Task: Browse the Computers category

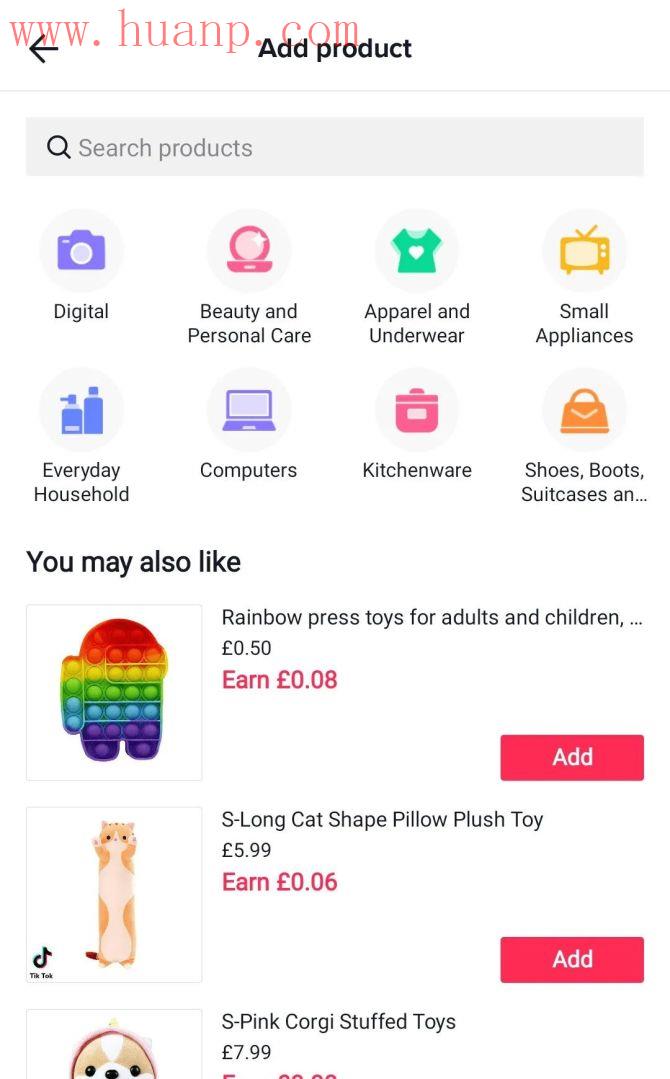Action: pos(249,410)
